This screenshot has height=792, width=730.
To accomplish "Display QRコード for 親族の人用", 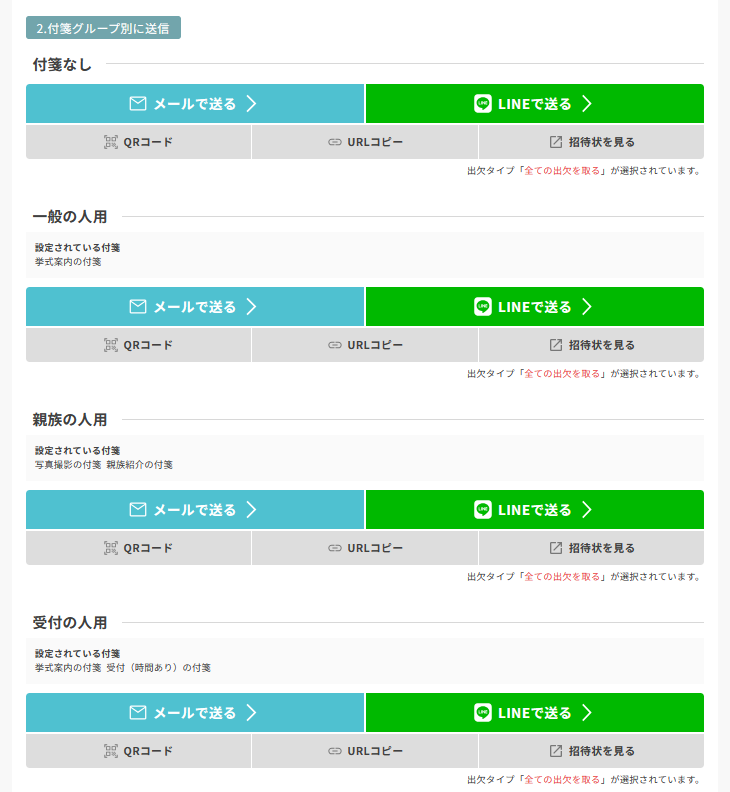I will click(x=139, y=548).
